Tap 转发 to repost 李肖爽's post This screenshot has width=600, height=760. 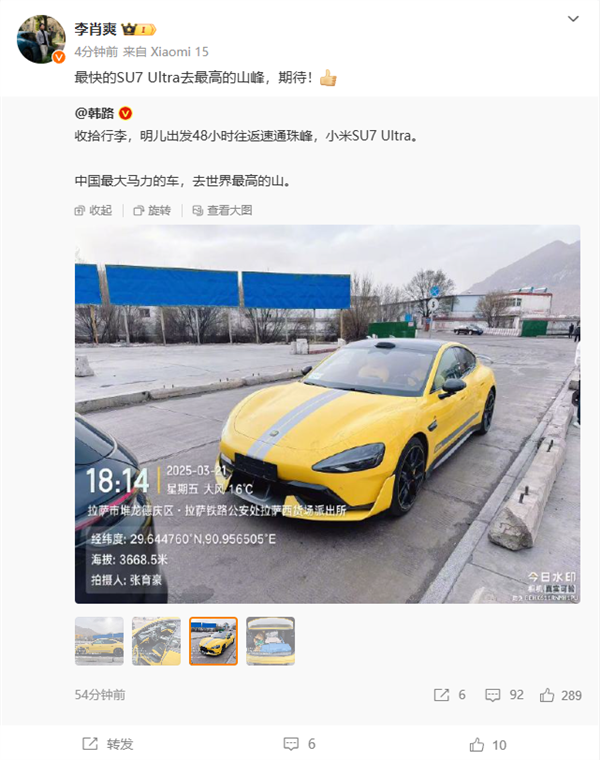[x=107, y=744]
